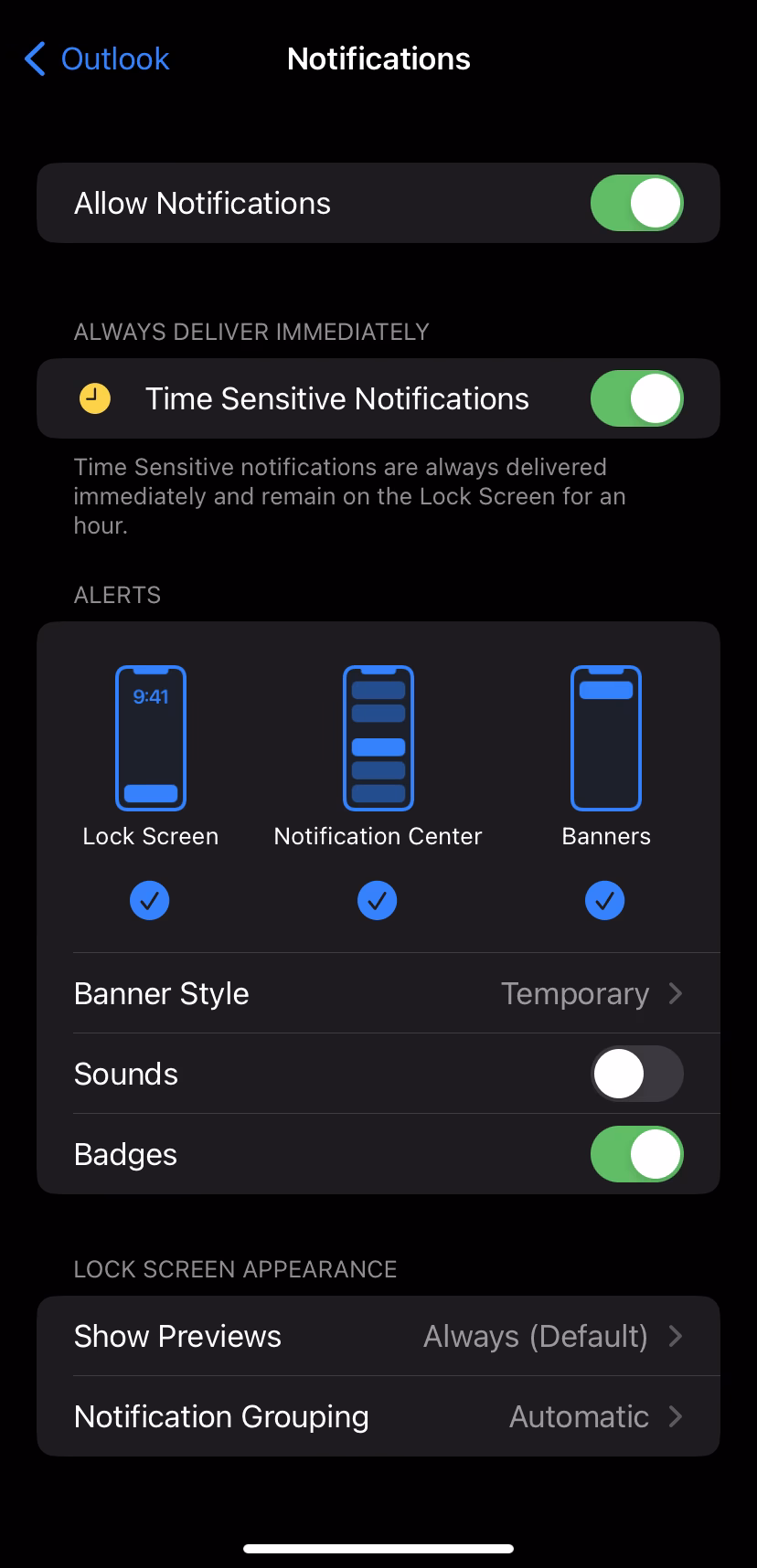This screenshot has width=757, height=1568.
Task: Enable the Sounds switch
Action: 636,1074
